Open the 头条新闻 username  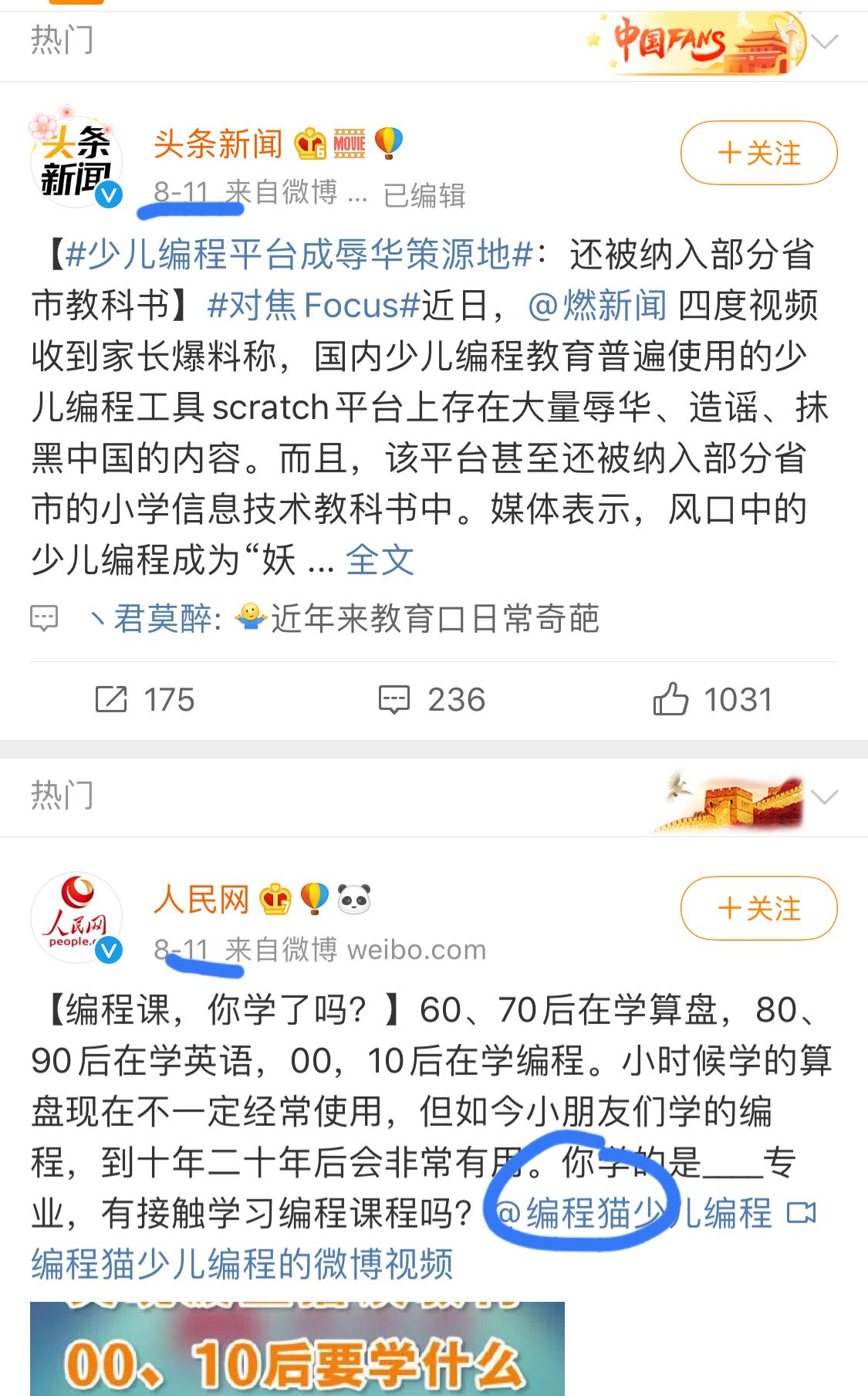click(218, 144)
